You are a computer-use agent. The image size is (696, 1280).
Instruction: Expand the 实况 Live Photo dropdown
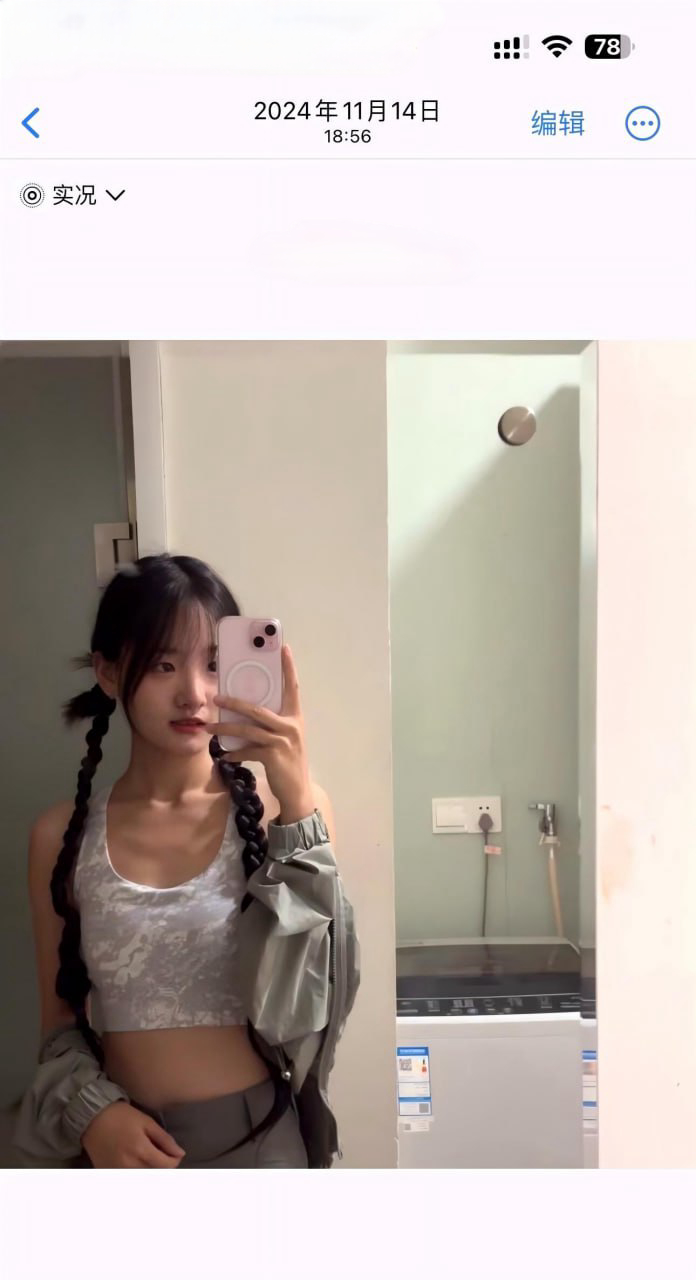tap(73, 195)
